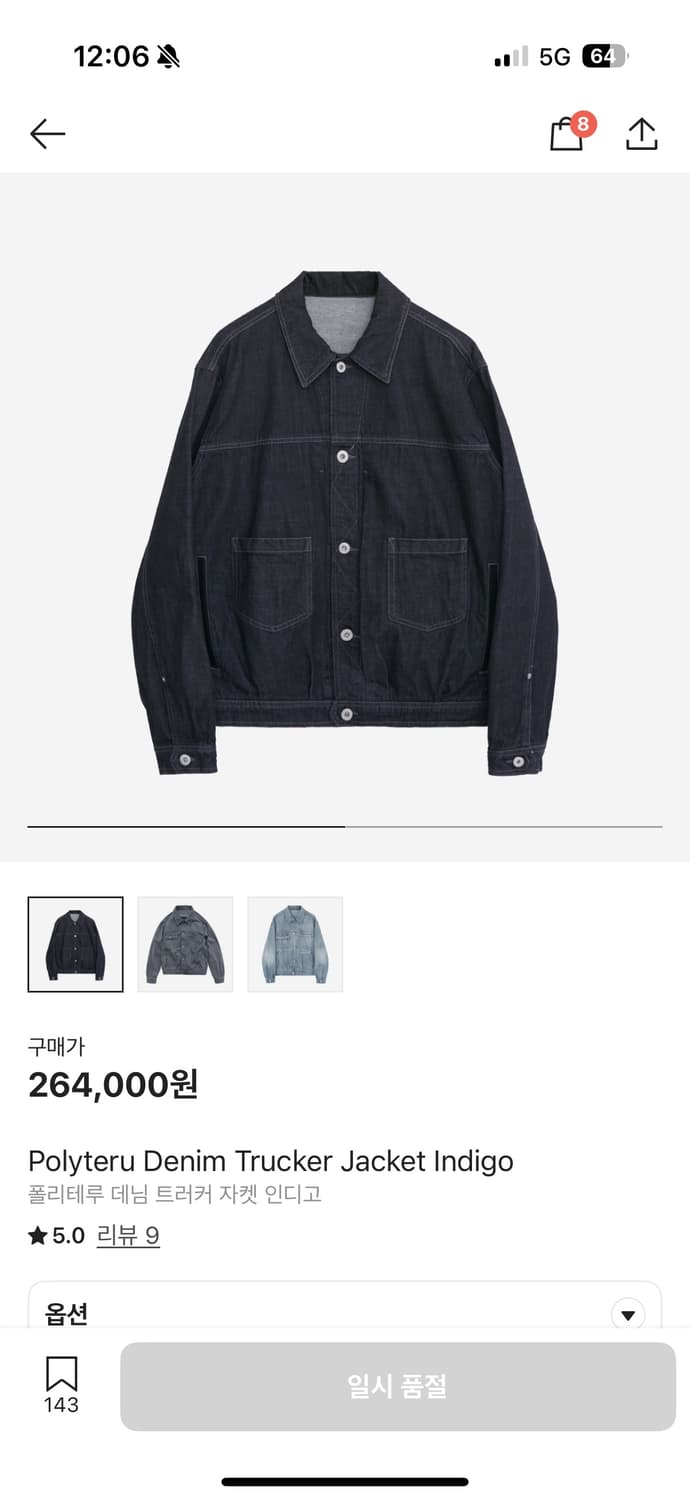Select the dark indigo jacket thumbnail
This screenshot has height=1500, width=690.
click(76, 944)
